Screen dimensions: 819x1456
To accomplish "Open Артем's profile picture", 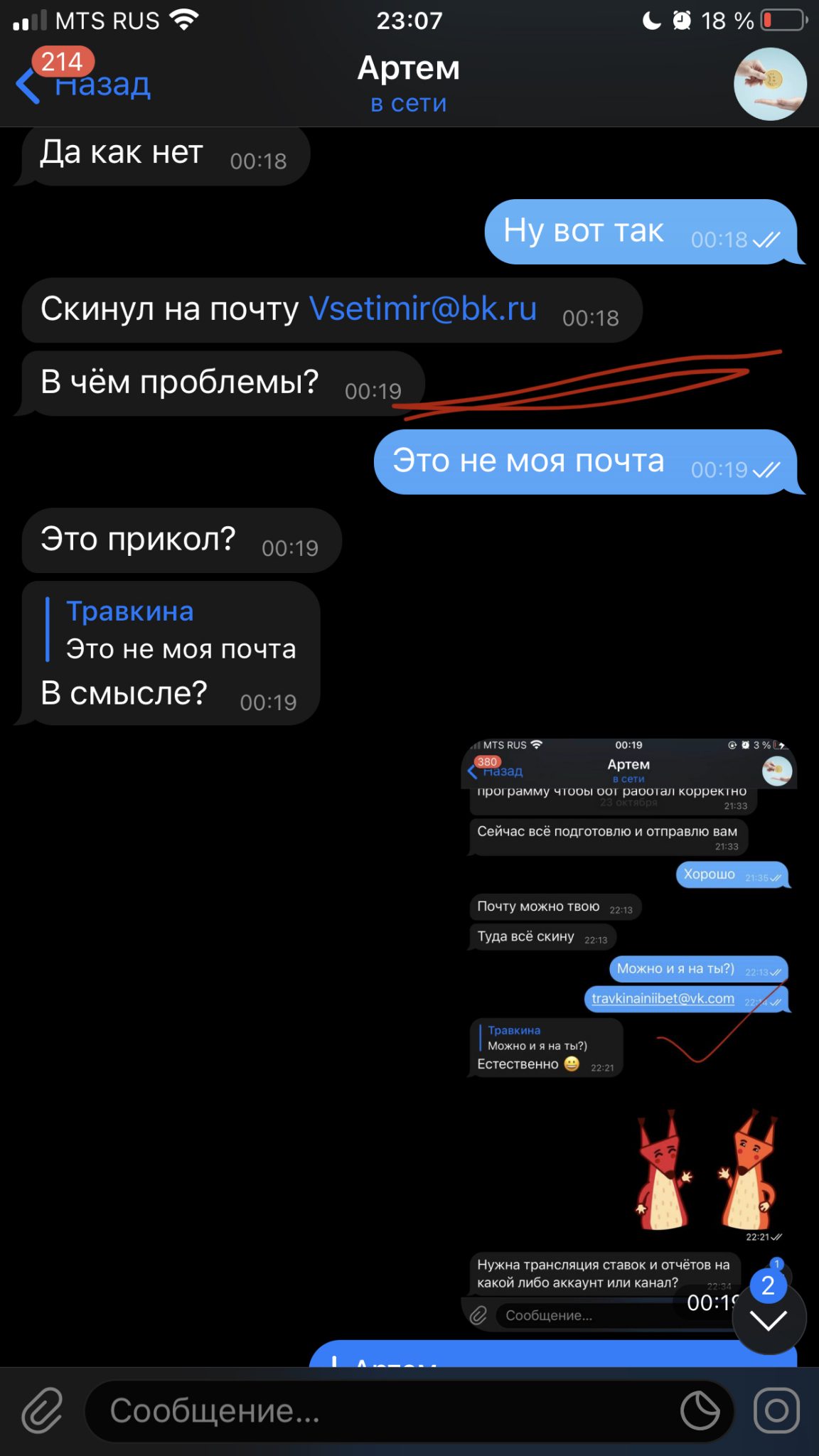I will point(770,84).
